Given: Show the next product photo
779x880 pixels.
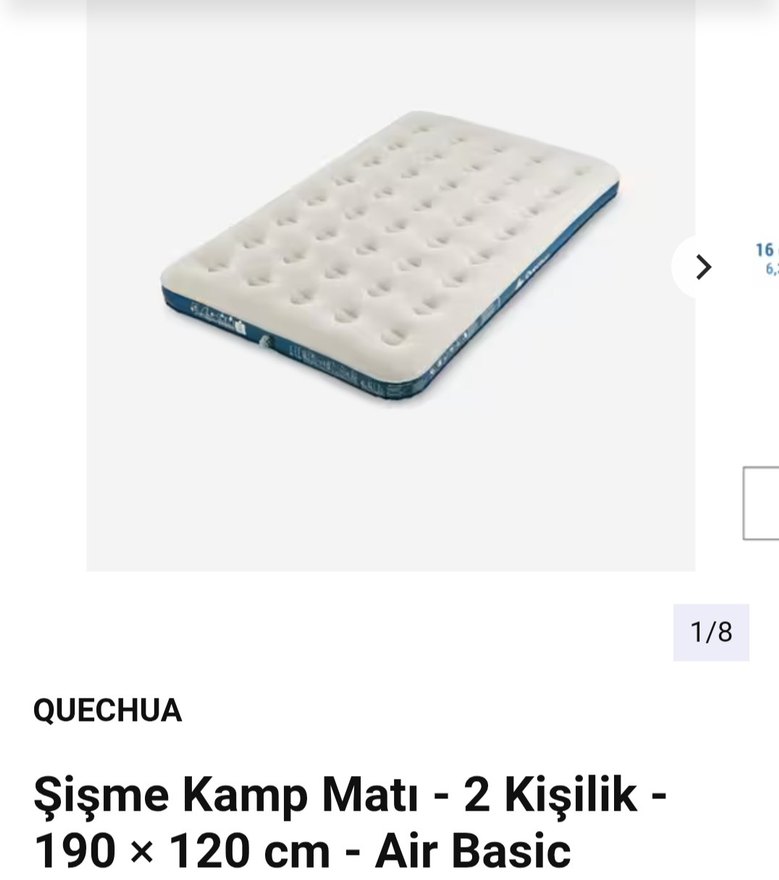Looking at the screenshot, I should tap(703, 267).
